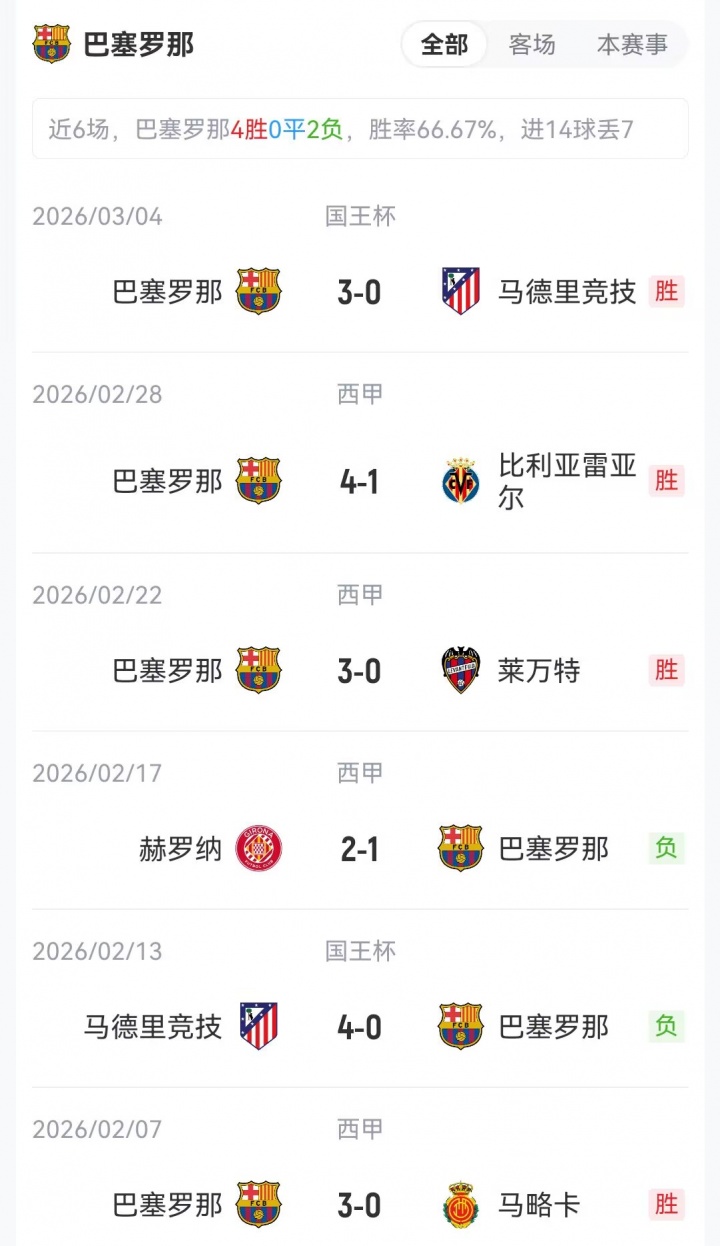Open the 4-1 match against 比利亚雷亚尔
This screenshot has height=1246, width=720.
point(359,481)
